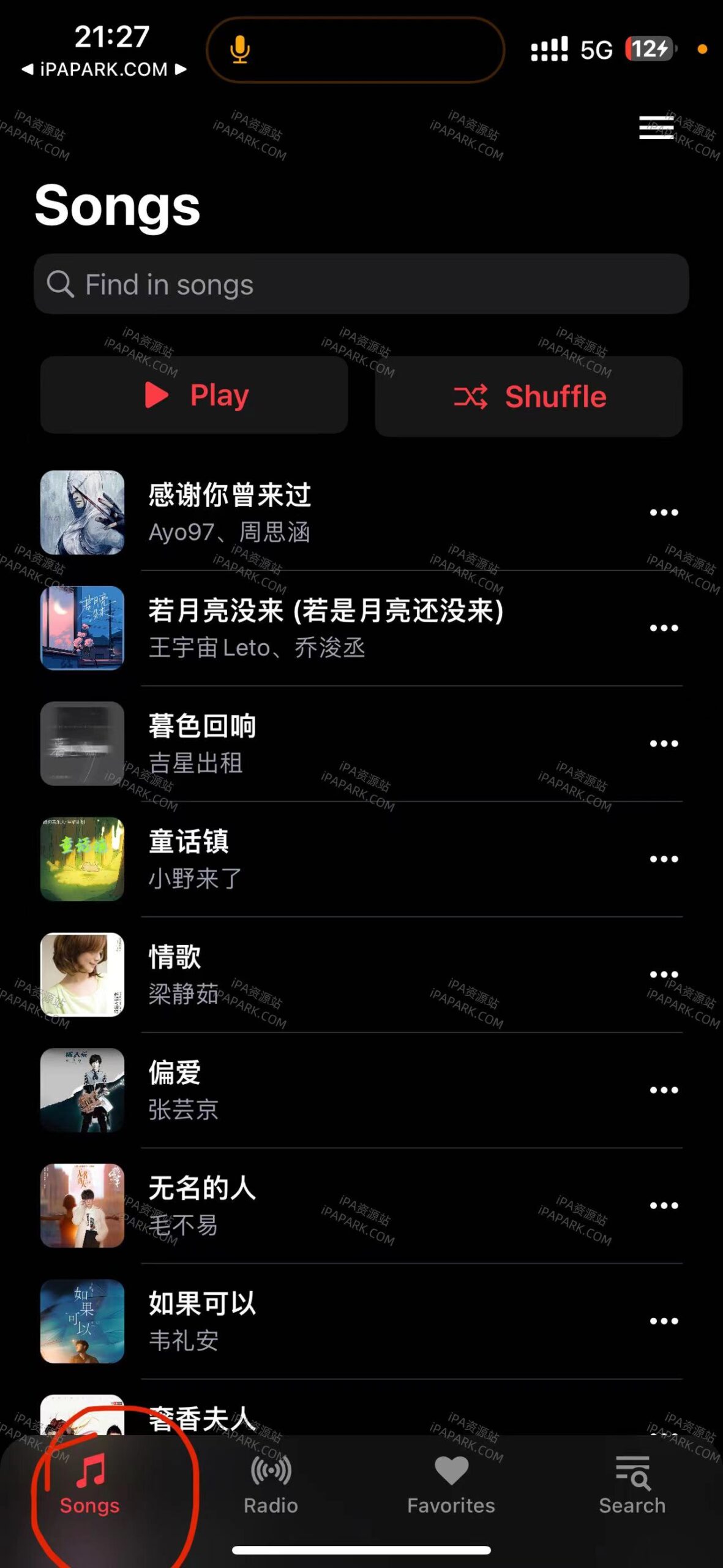723x1568 pixels.
Task: Play the song 暮色回响
Action: coord(306,744)
